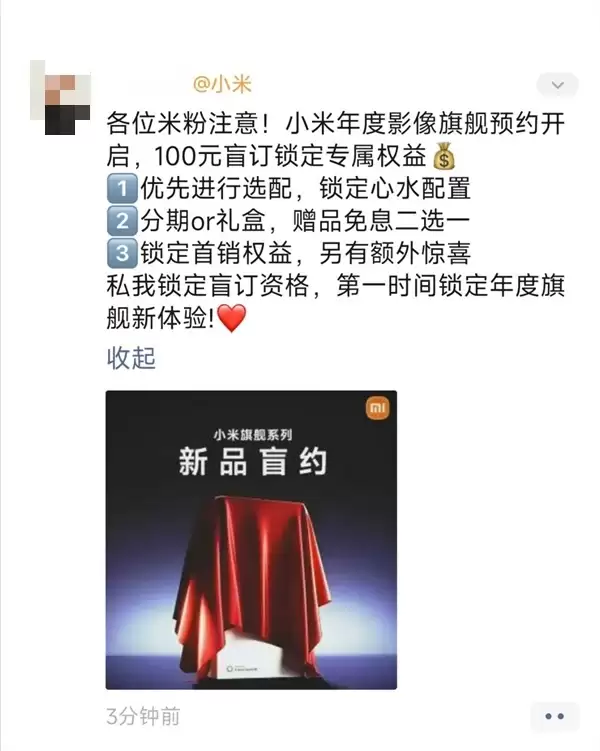Expand the dropdown arrow beside the post

tap(557, 85)
